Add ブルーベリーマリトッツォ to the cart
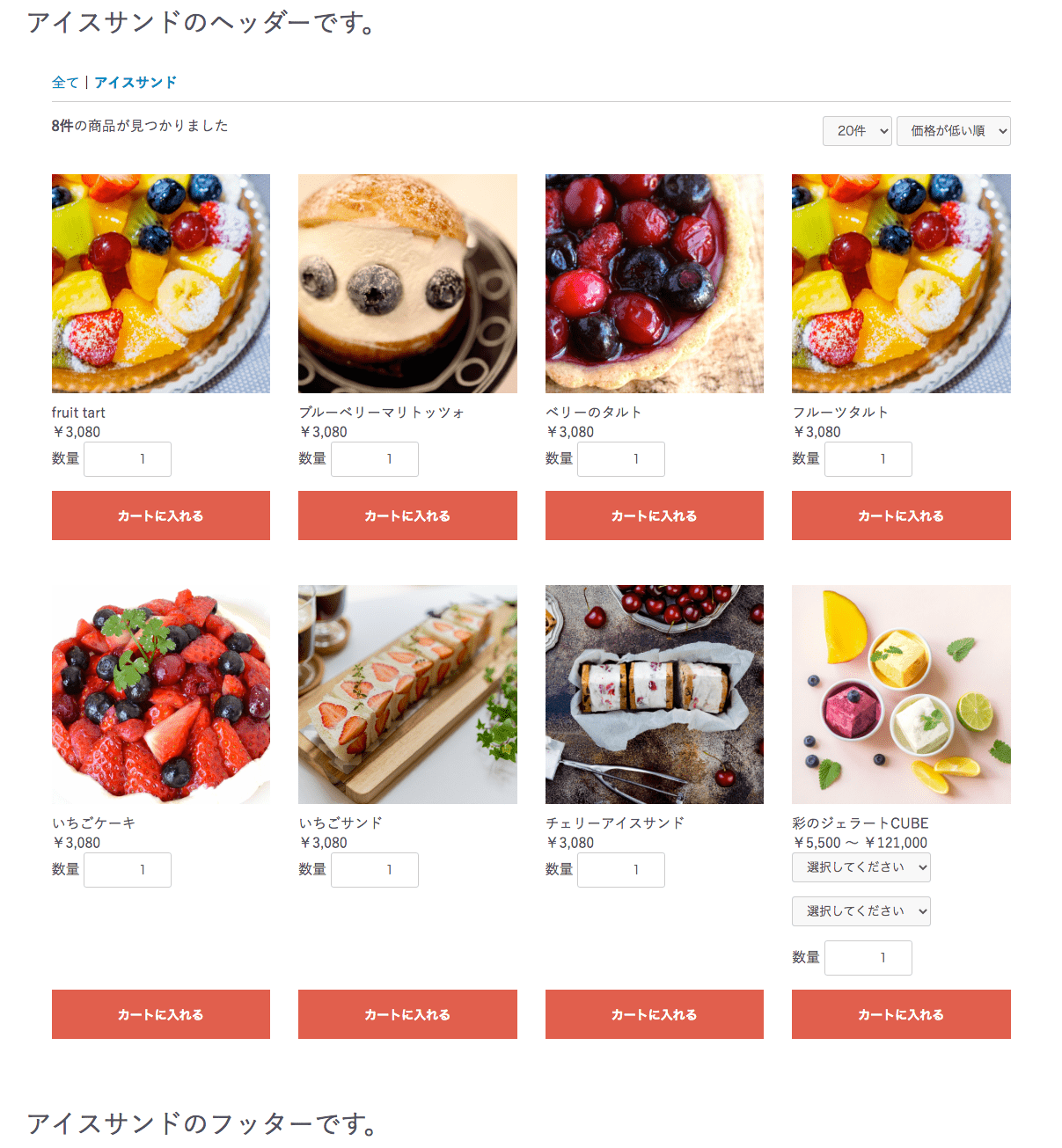The width and height of the screenshot is (1062, 1148). (407, 516)
